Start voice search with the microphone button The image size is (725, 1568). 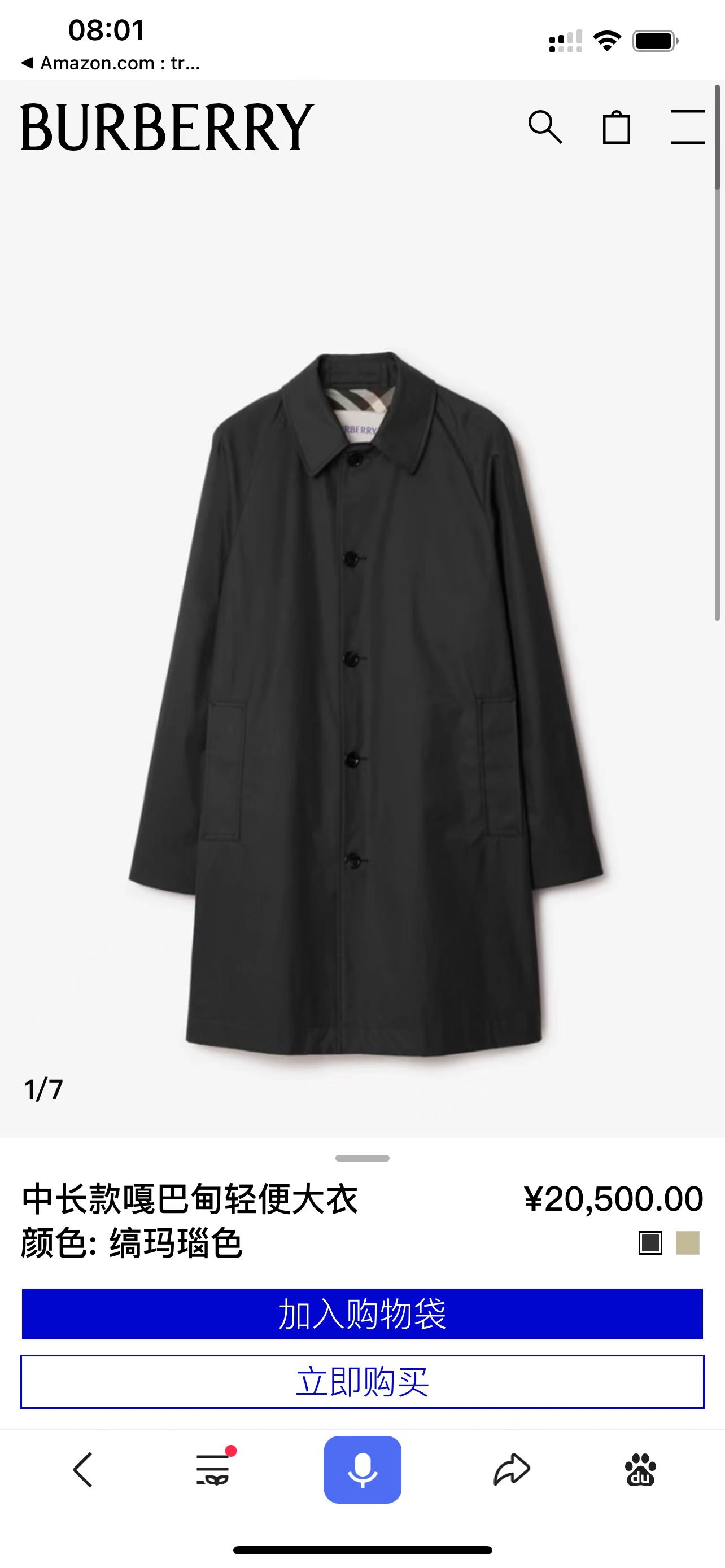(362, 1469)
